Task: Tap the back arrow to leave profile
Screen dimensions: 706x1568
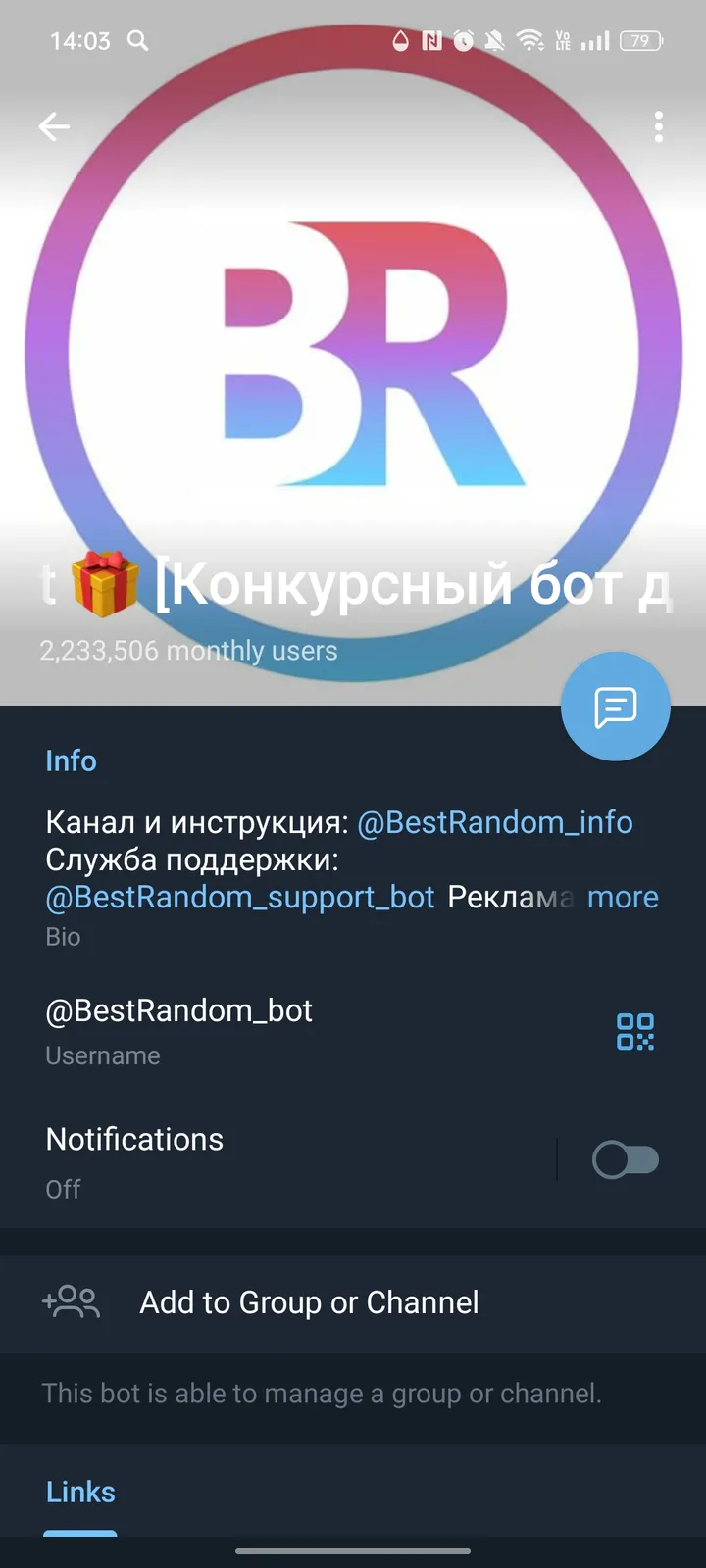Action: click(54, 126)
